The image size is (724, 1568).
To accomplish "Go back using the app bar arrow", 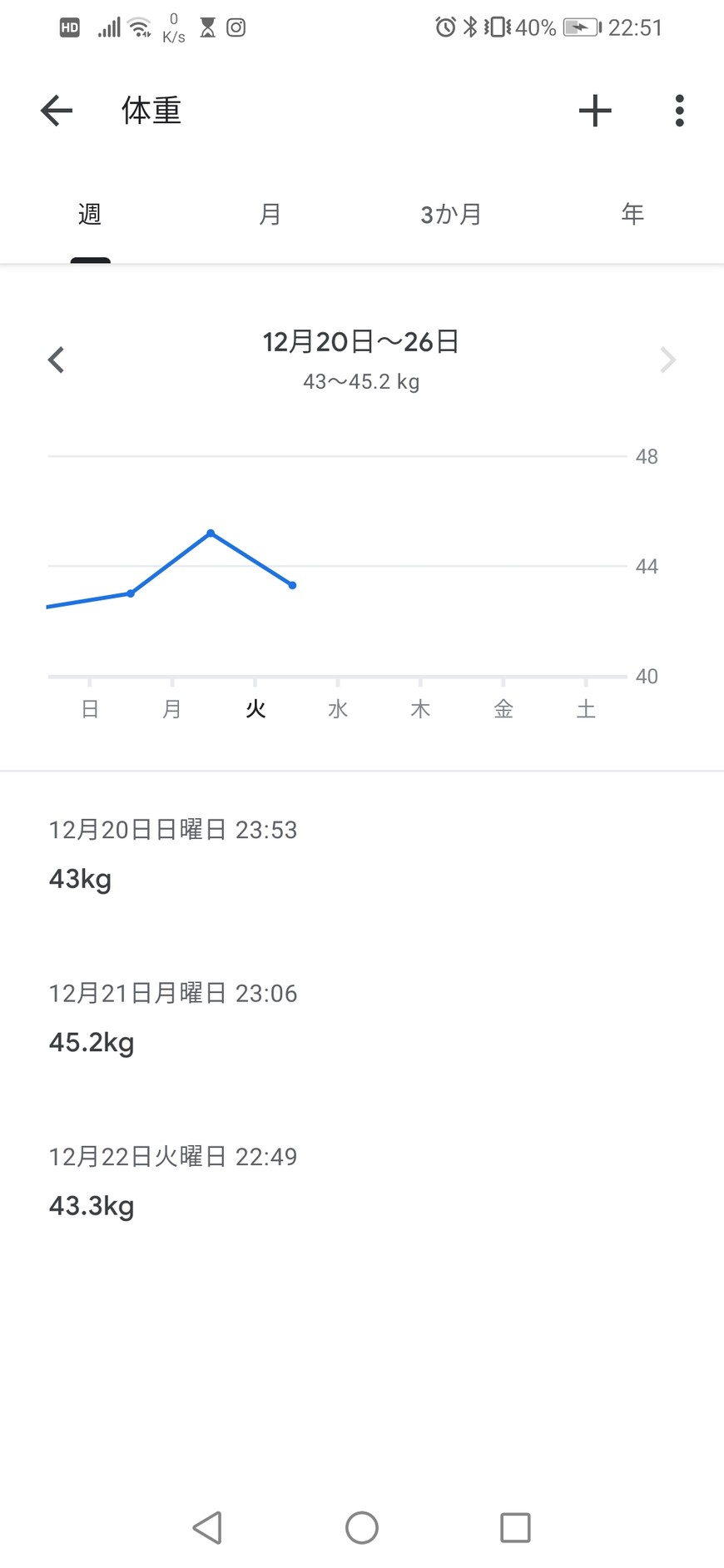I will pyautogui.click(x=57, y=111).
